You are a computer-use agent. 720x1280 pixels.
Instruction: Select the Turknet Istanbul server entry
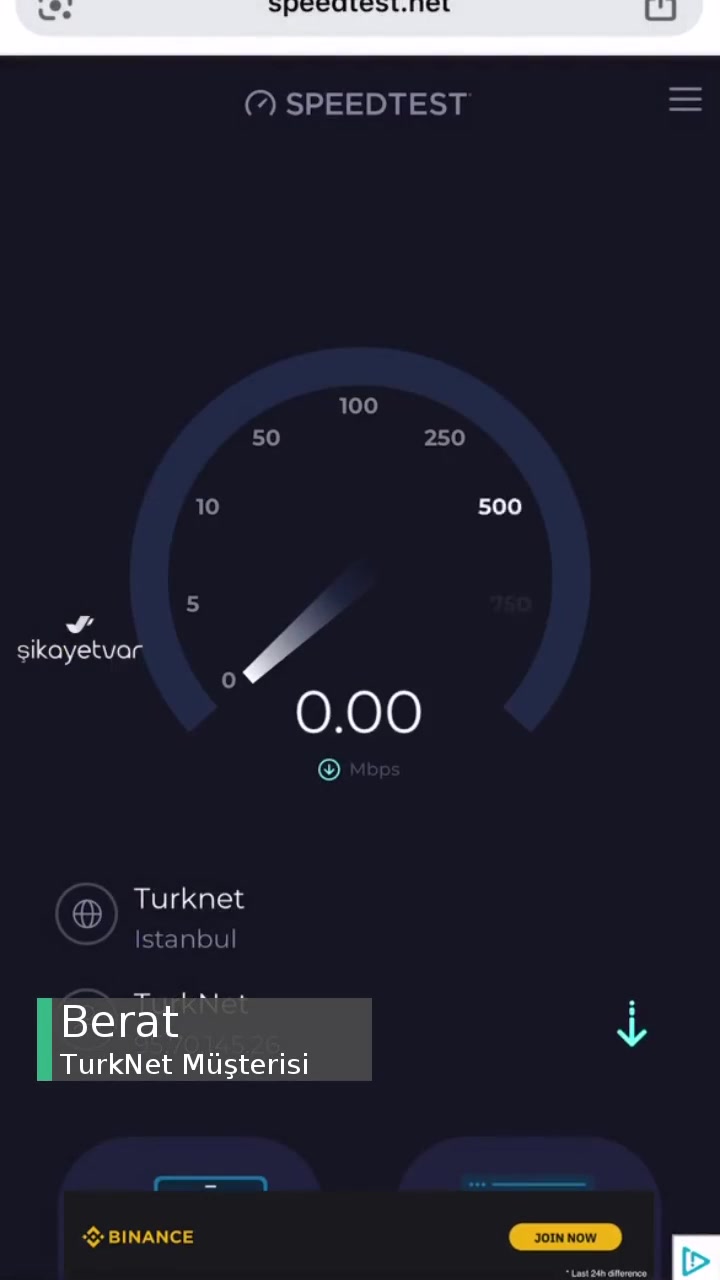coord(189,915)
